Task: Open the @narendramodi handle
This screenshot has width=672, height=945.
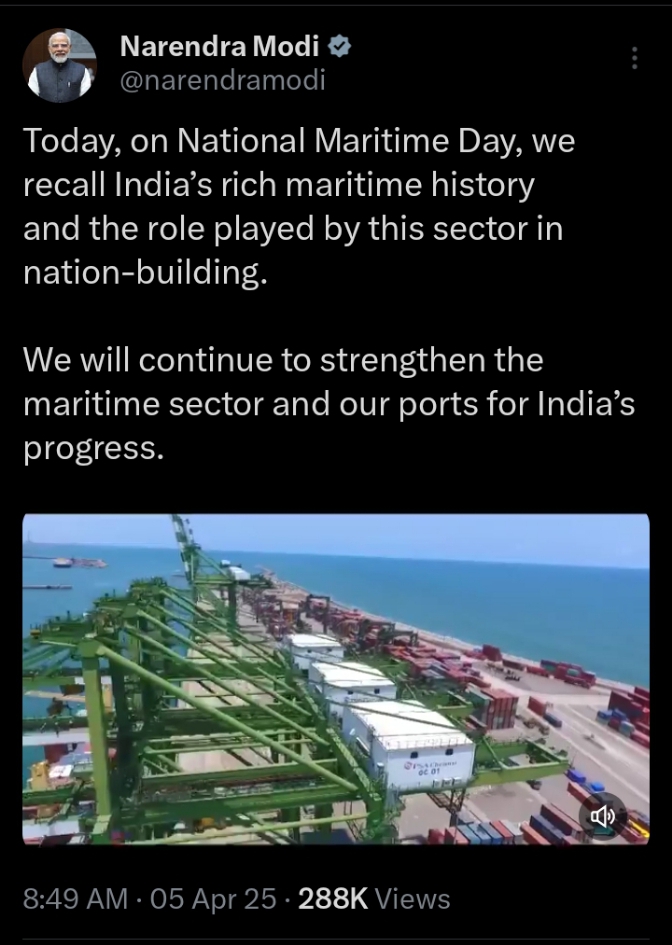Action: click(x=222, y=81)
